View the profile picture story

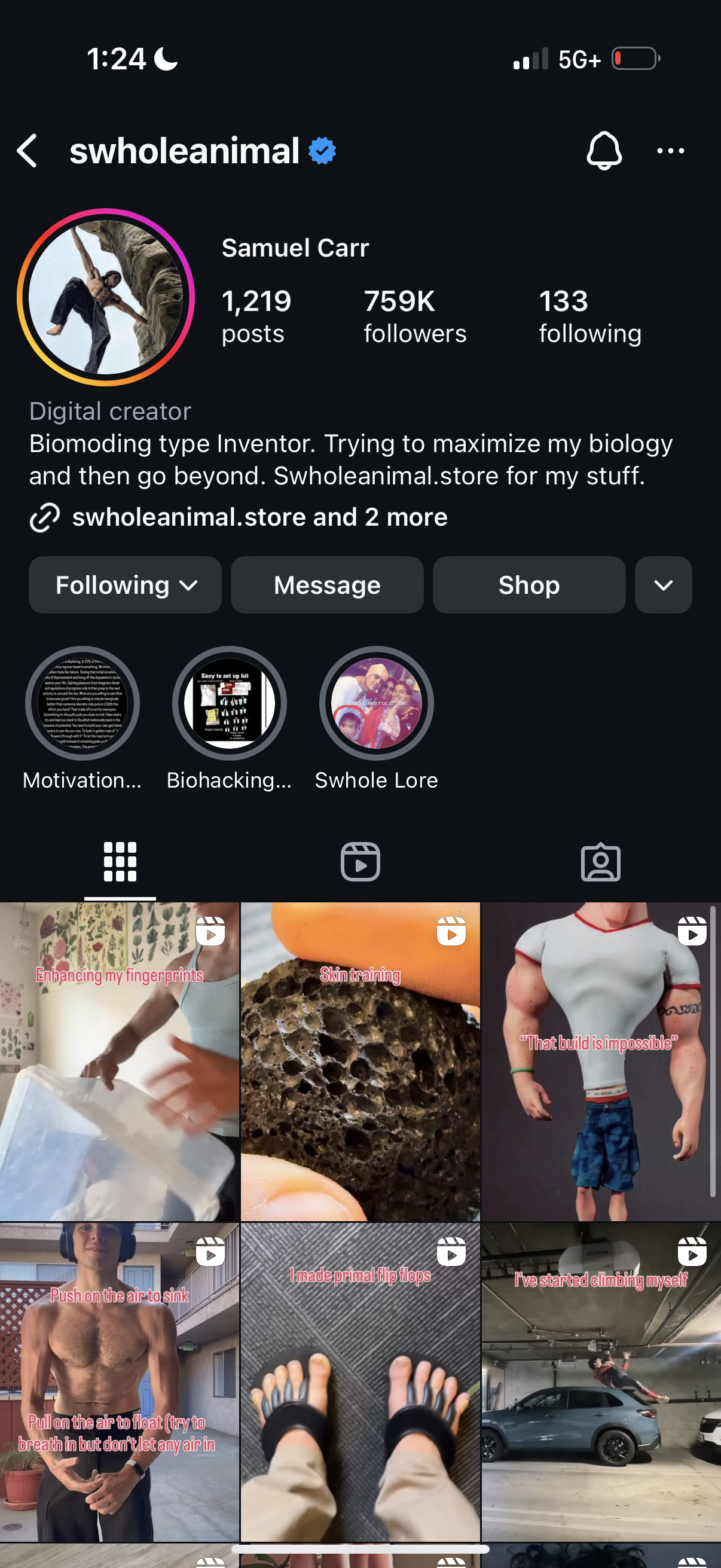[x=106, y=297]
